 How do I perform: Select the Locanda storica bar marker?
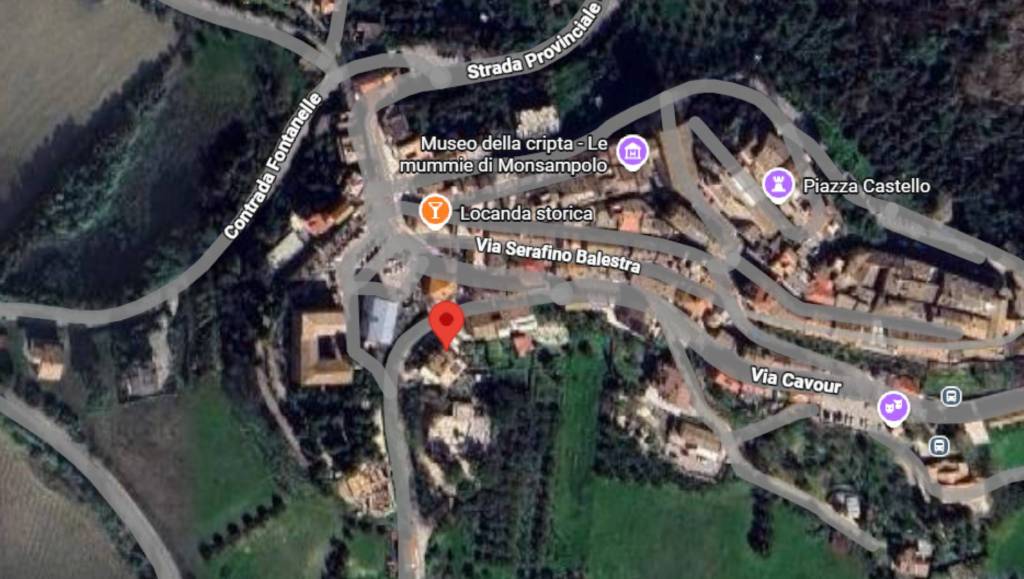(x=434, y=210)
